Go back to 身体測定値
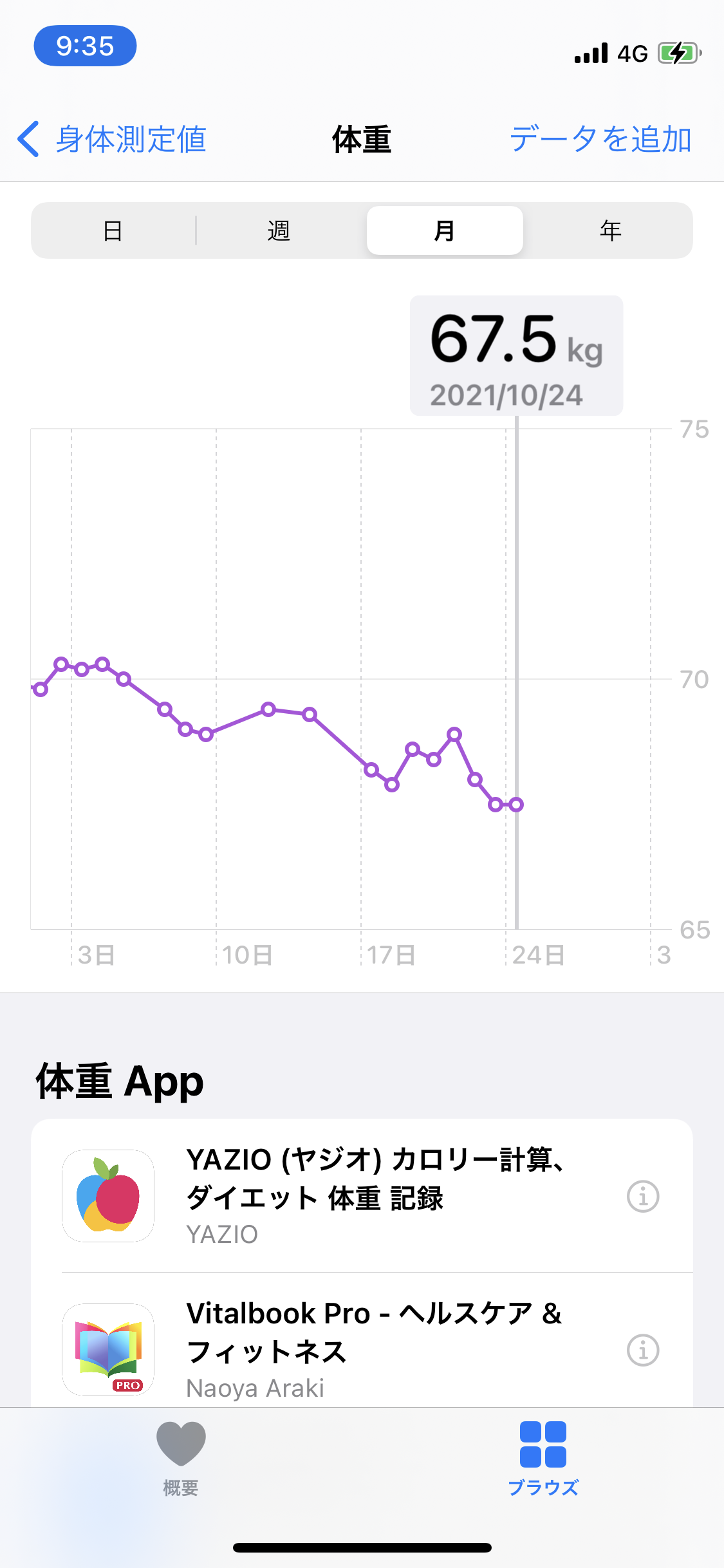 (x=111, y=139)
